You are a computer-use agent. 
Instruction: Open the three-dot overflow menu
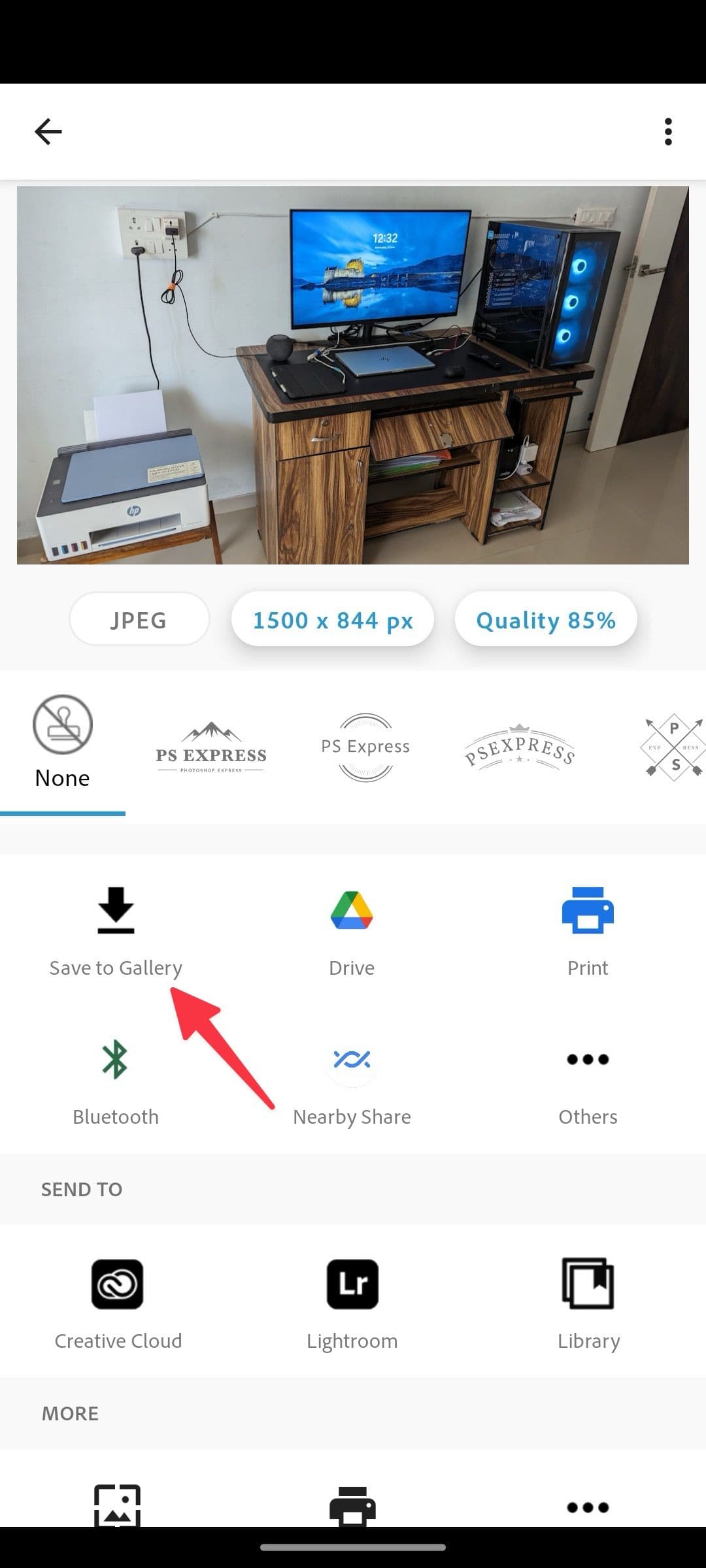pos(667,131)
